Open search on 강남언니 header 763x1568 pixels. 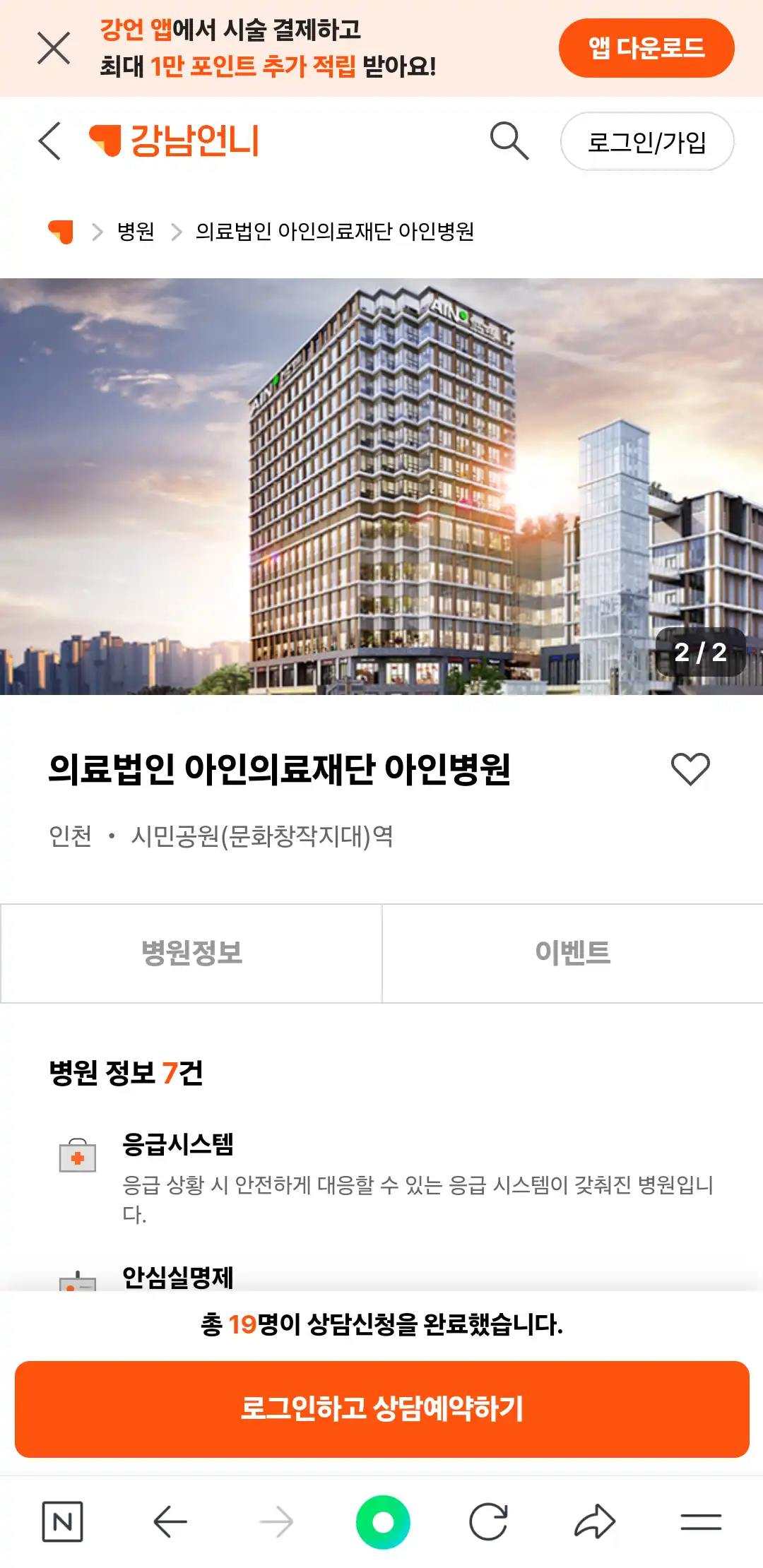(511, 141)
